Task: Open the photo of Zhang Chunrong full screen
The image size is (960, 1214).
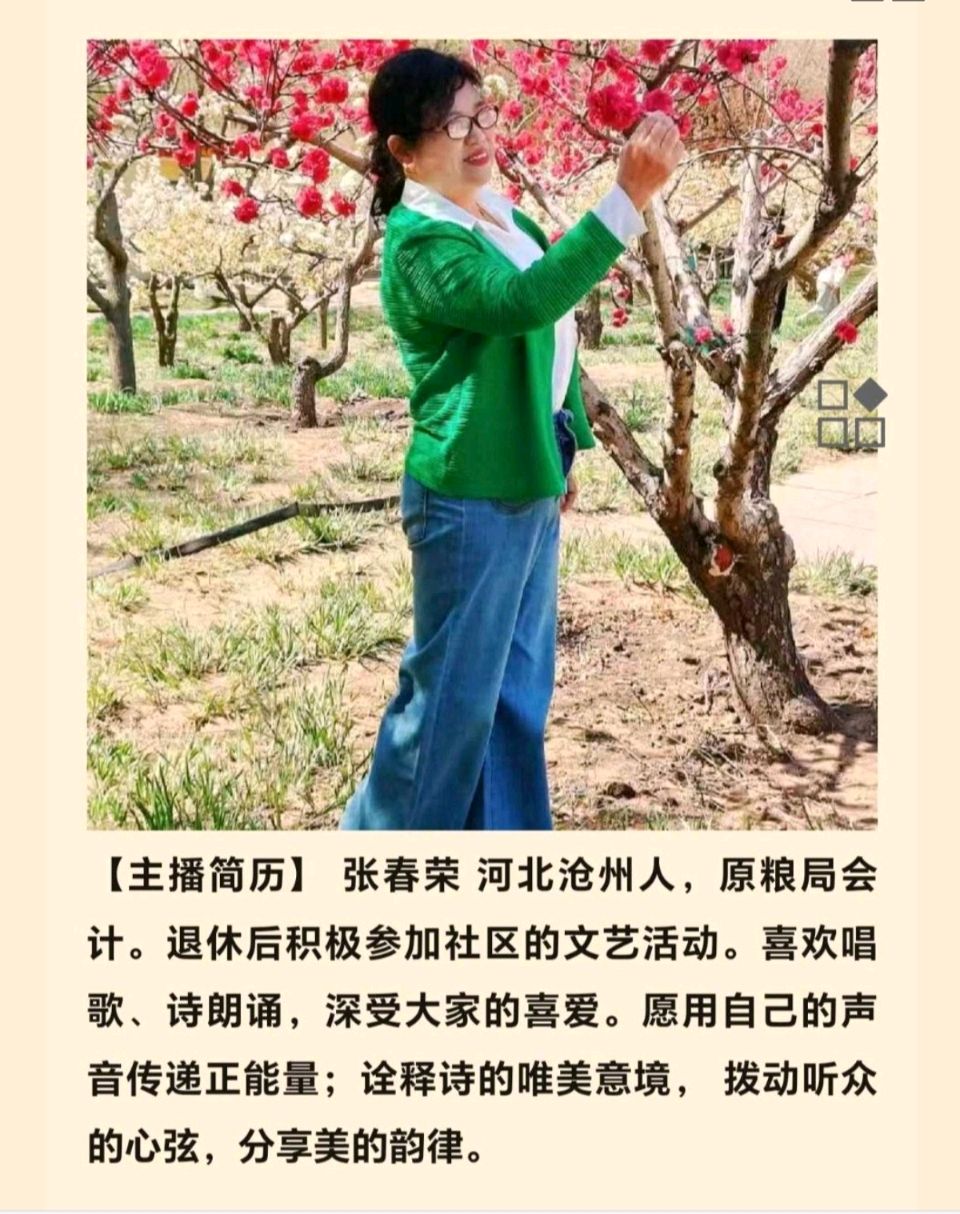Action: [x=481, y=434]
